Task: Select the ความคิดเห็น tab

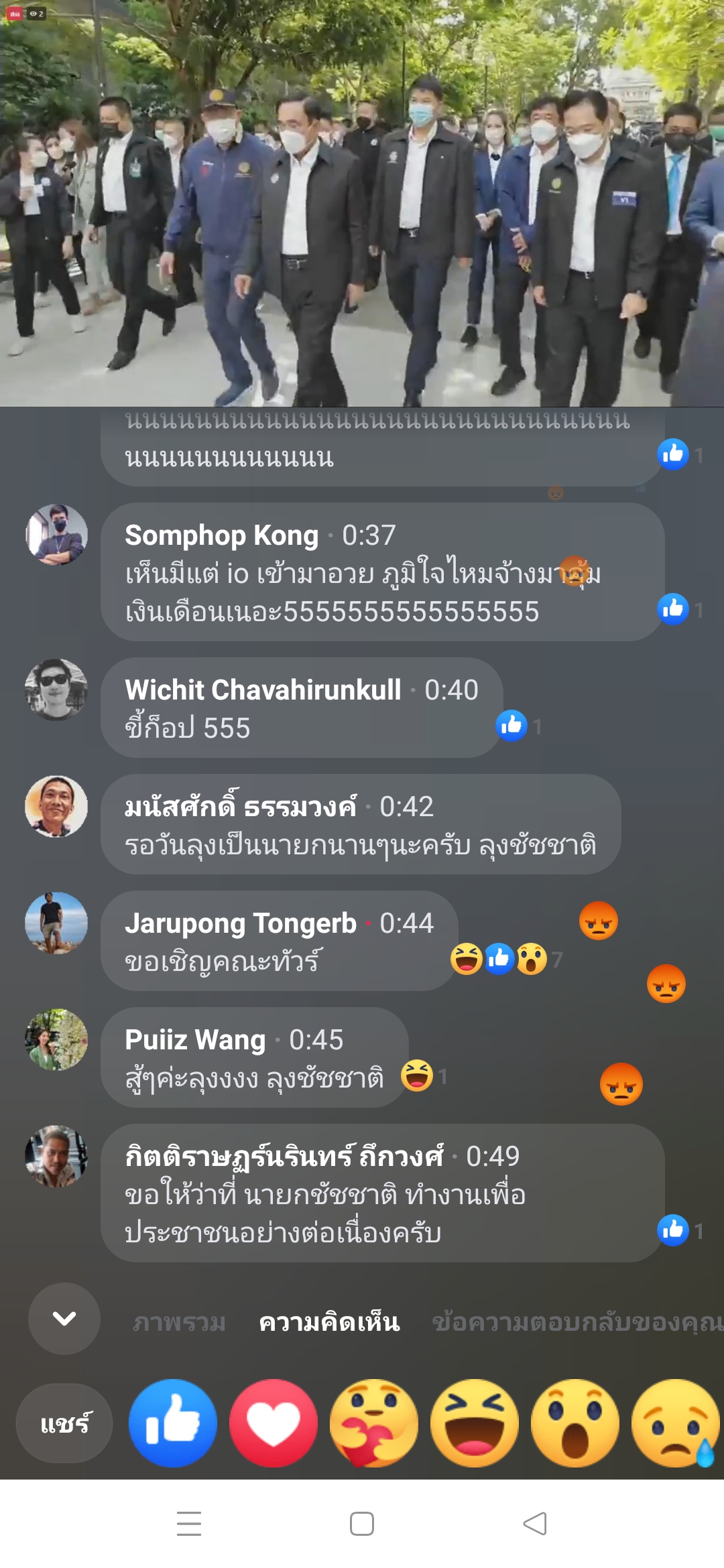Action: pos(329,1323)
